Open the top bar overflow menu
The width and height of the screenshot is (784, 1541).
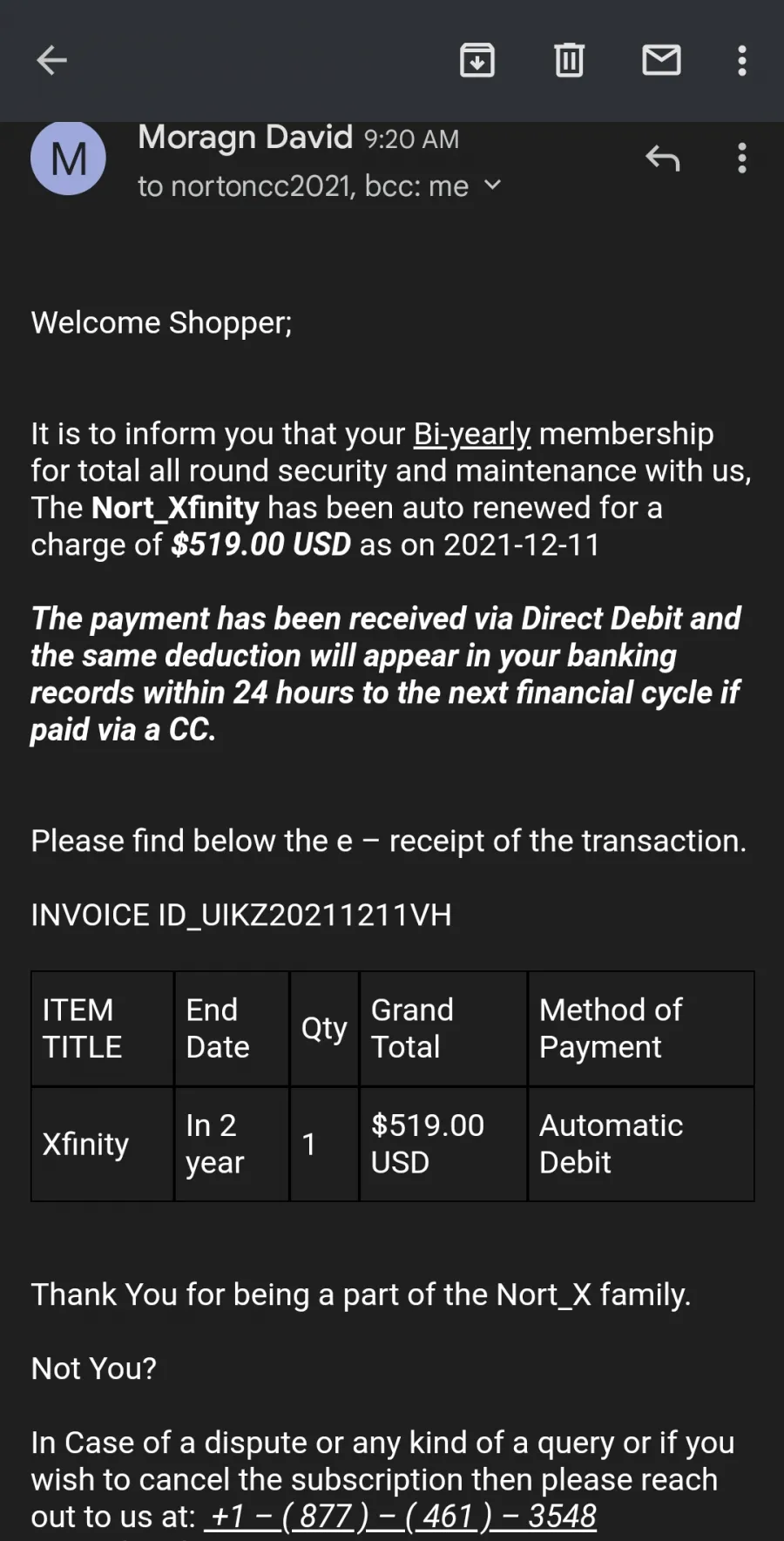742,60
